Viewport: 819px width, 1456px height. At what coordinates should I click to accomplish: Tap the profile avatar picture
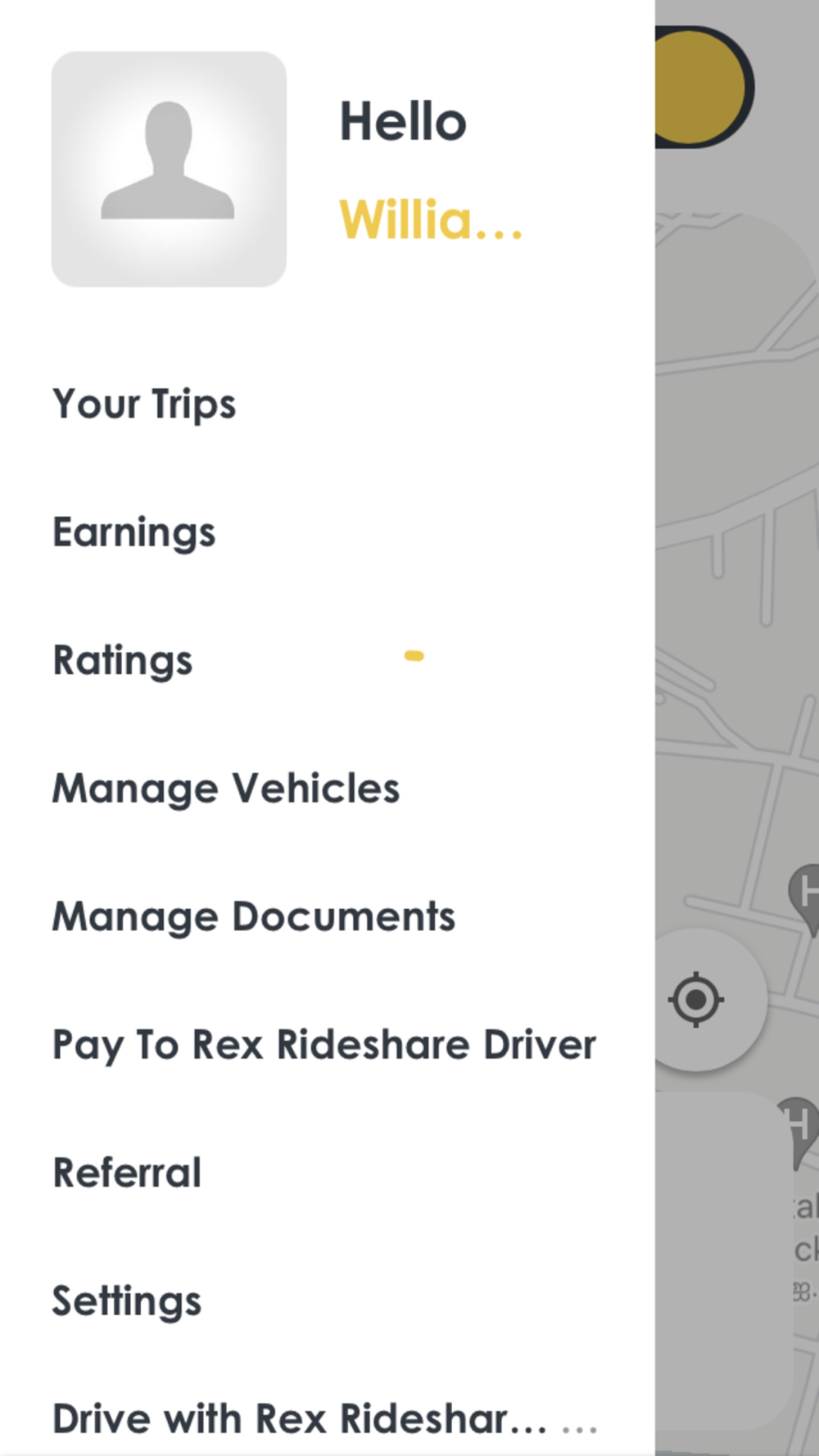pyautogui.click(x=169, y=169)
